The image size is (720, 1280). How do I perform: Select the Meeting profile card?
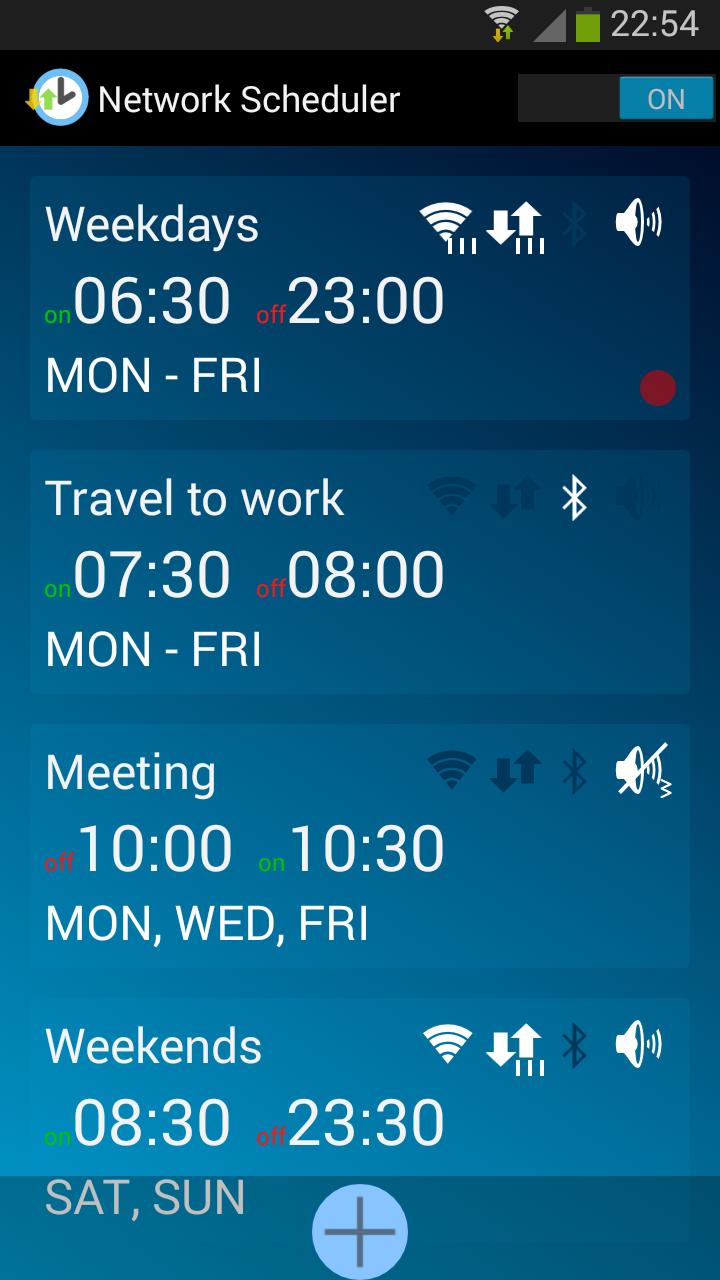coord(360,845)
